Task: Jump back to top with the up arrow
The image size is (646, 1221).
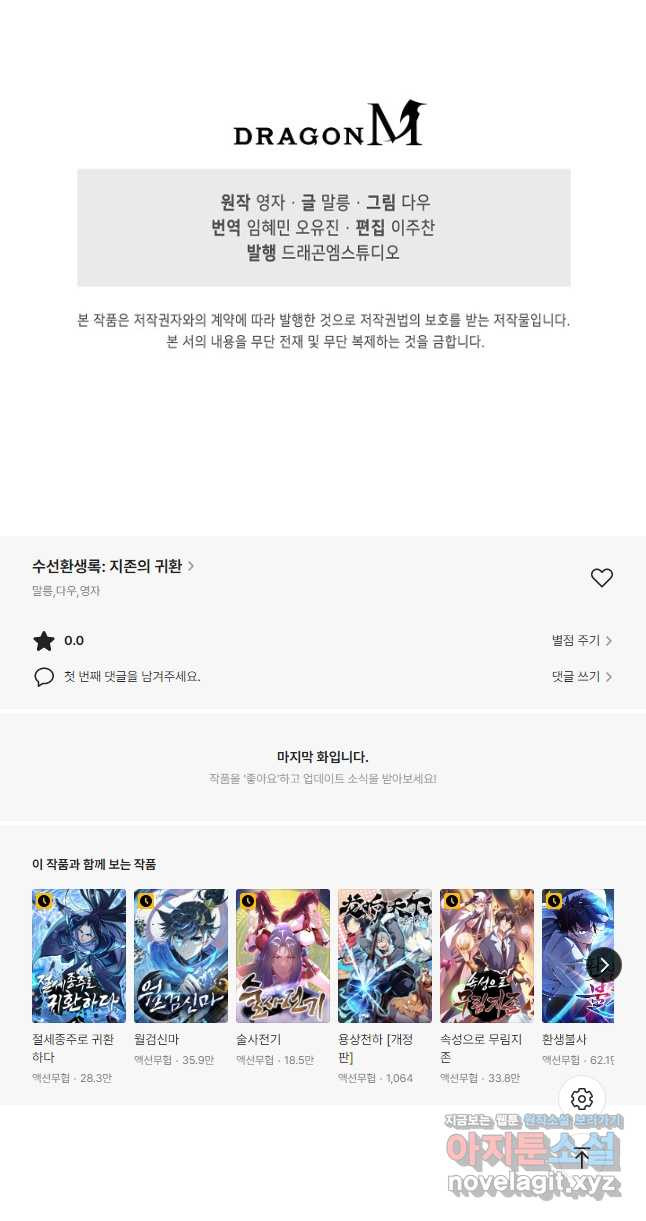Action: 582,1157
